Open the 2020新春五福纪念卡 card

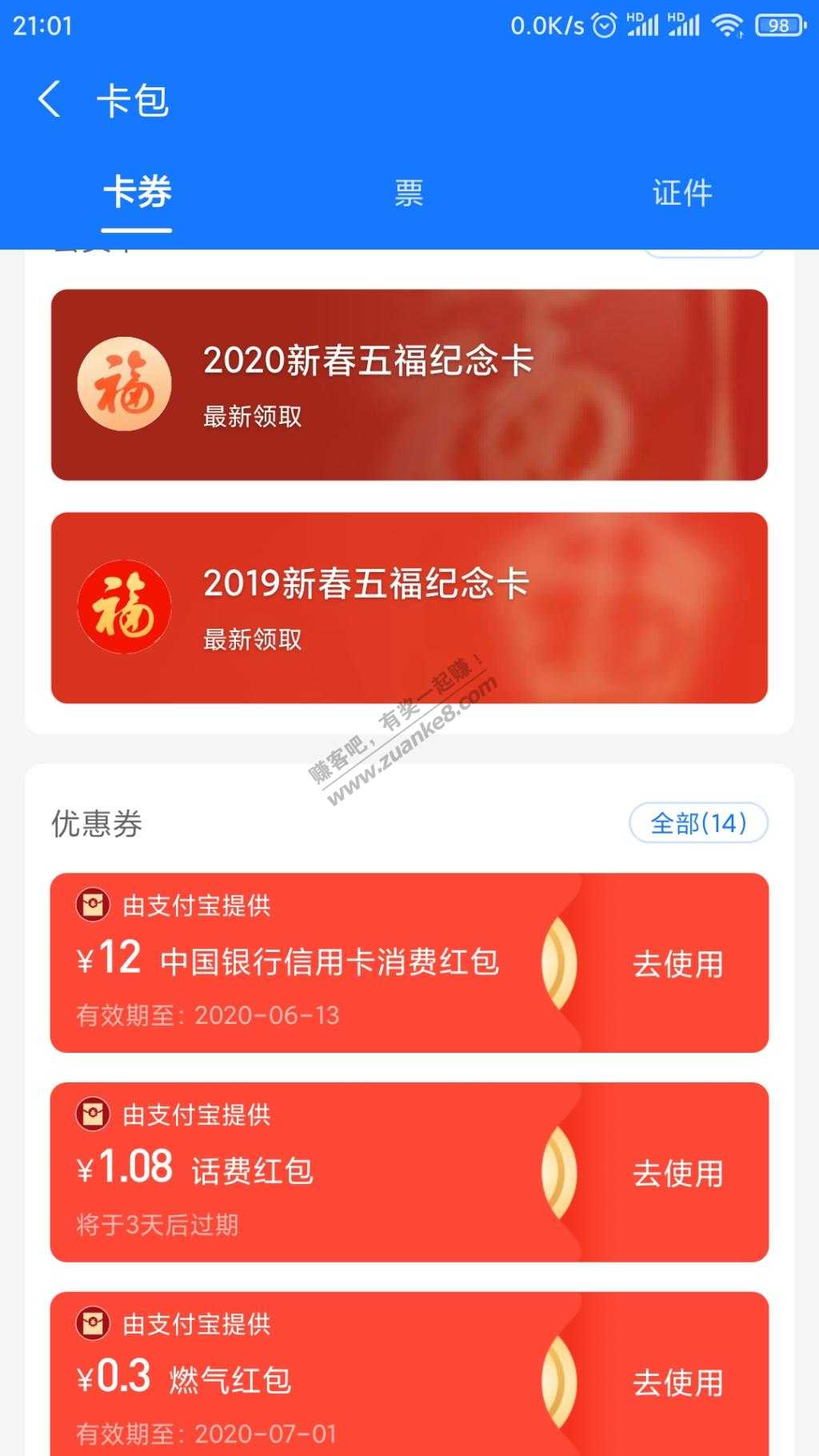[409, 385]
